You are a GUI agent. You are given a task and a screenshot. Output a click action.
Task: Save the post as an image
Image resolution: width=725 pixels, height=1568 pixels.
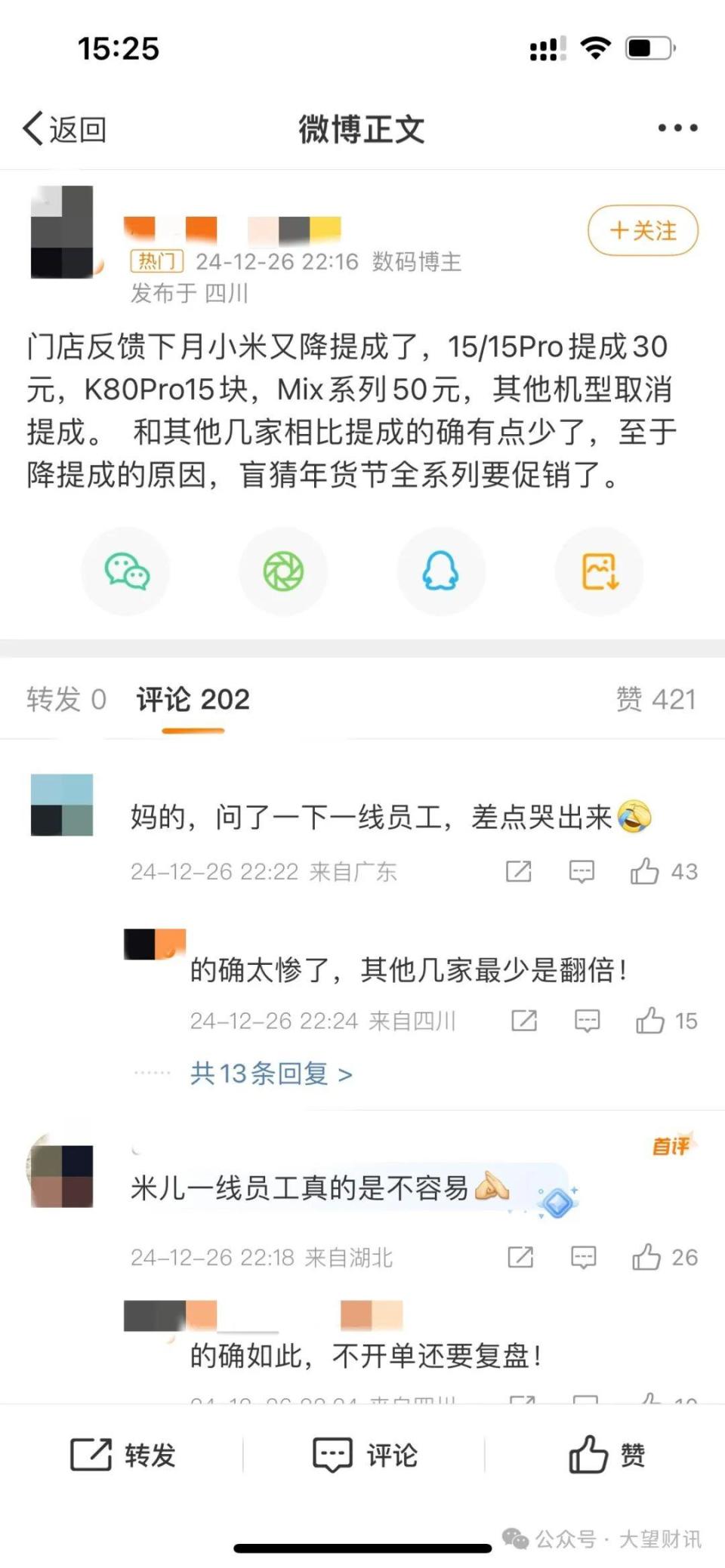click(599, 571)
